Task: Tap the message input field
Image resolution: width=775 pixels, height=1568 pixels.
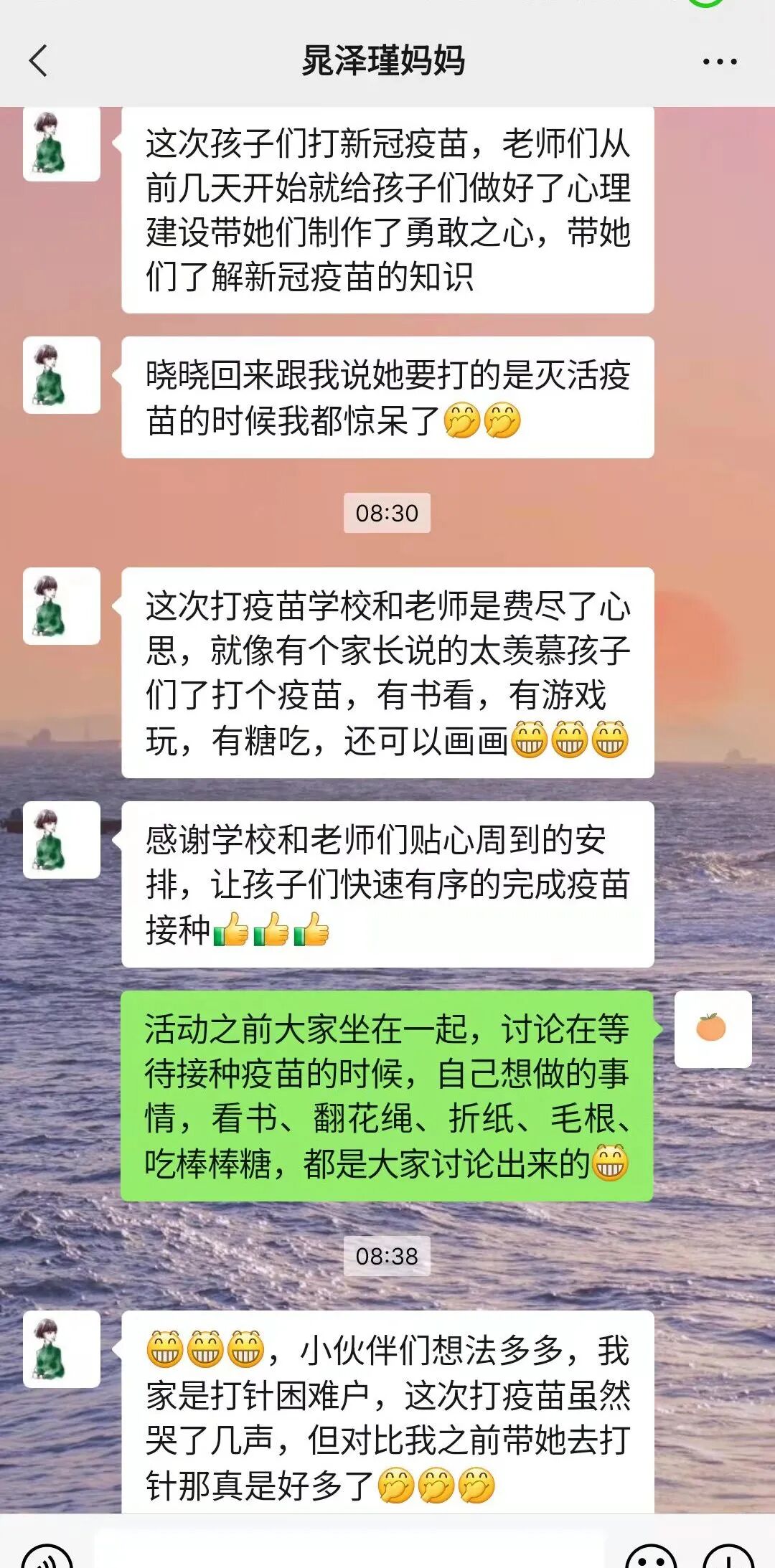Action: (x=349, y=1551)
